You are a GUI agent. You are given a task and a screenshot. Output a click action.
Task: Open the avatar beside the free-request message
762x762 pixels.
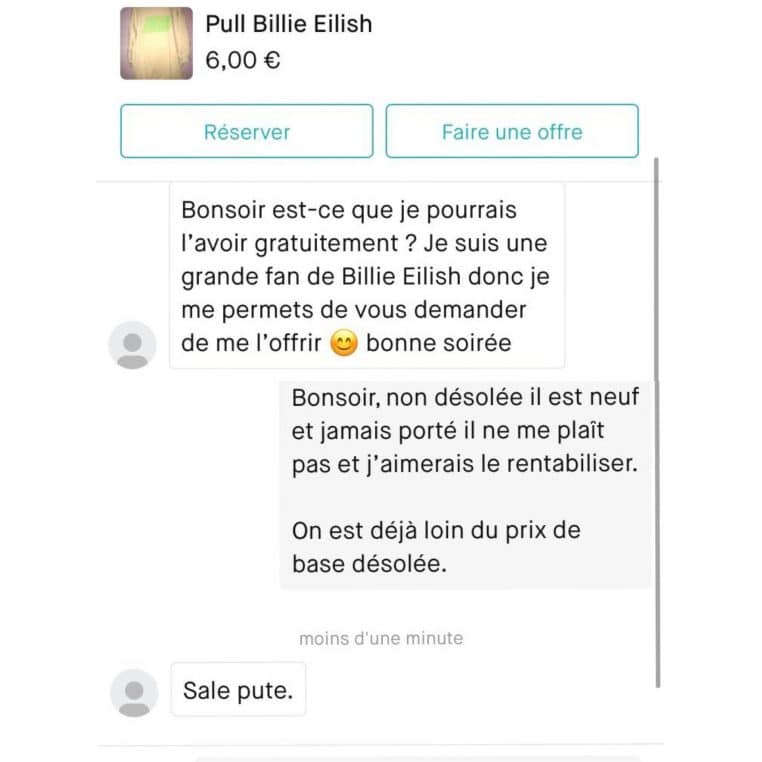click(132, 345)
